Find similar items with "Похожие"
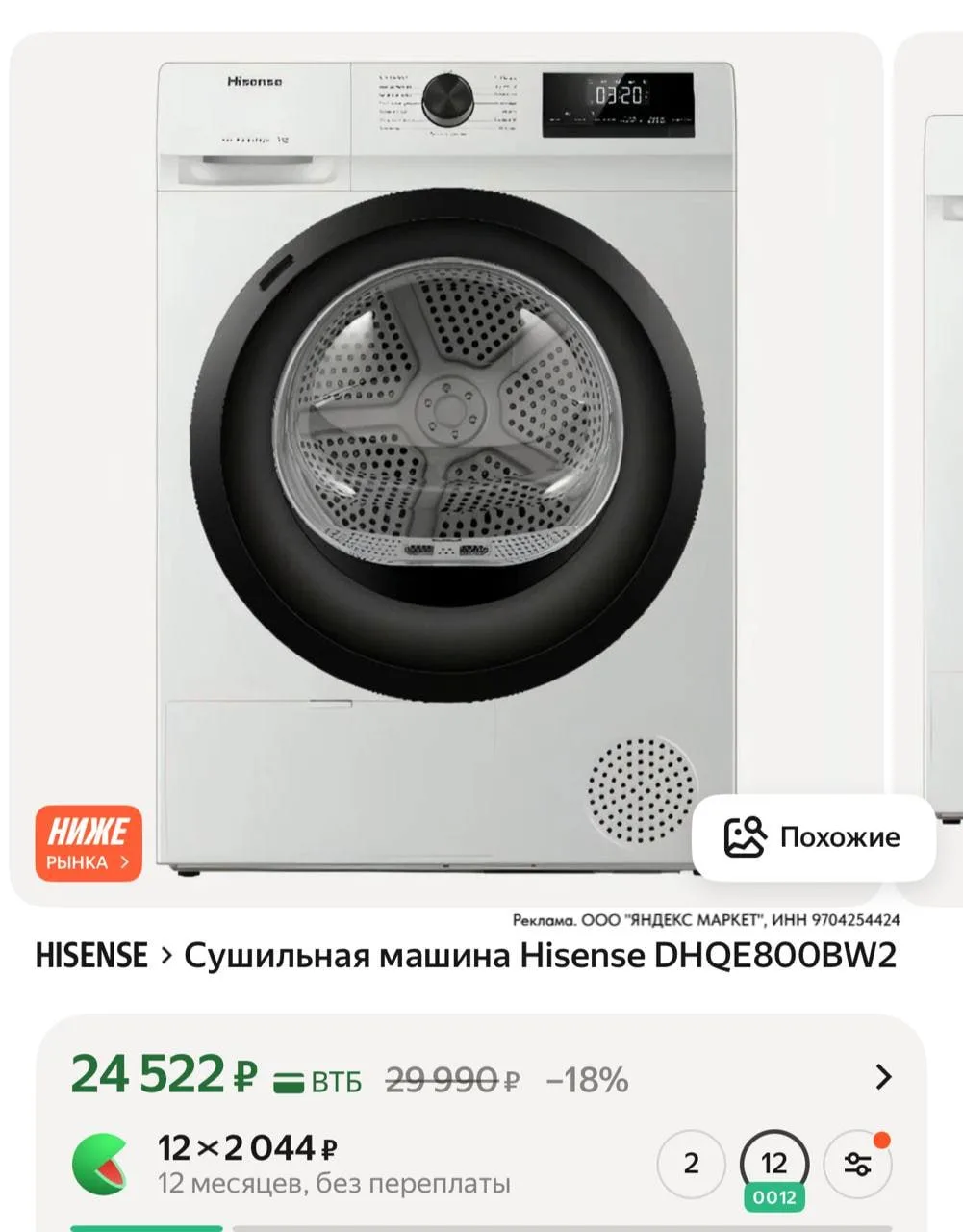The image size is (963, 1232). 814,836
